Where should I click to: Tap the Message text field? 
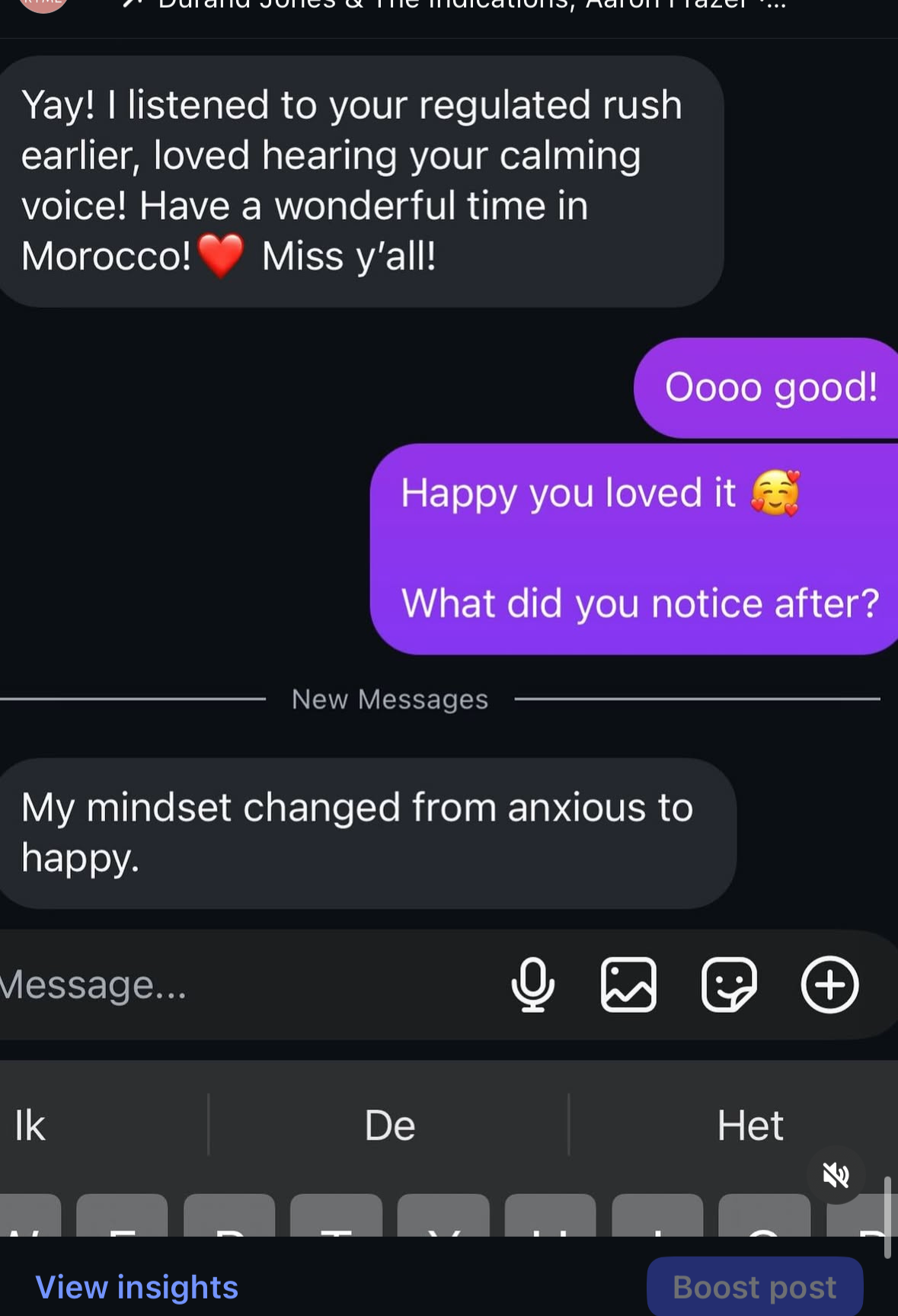[228, 985]
